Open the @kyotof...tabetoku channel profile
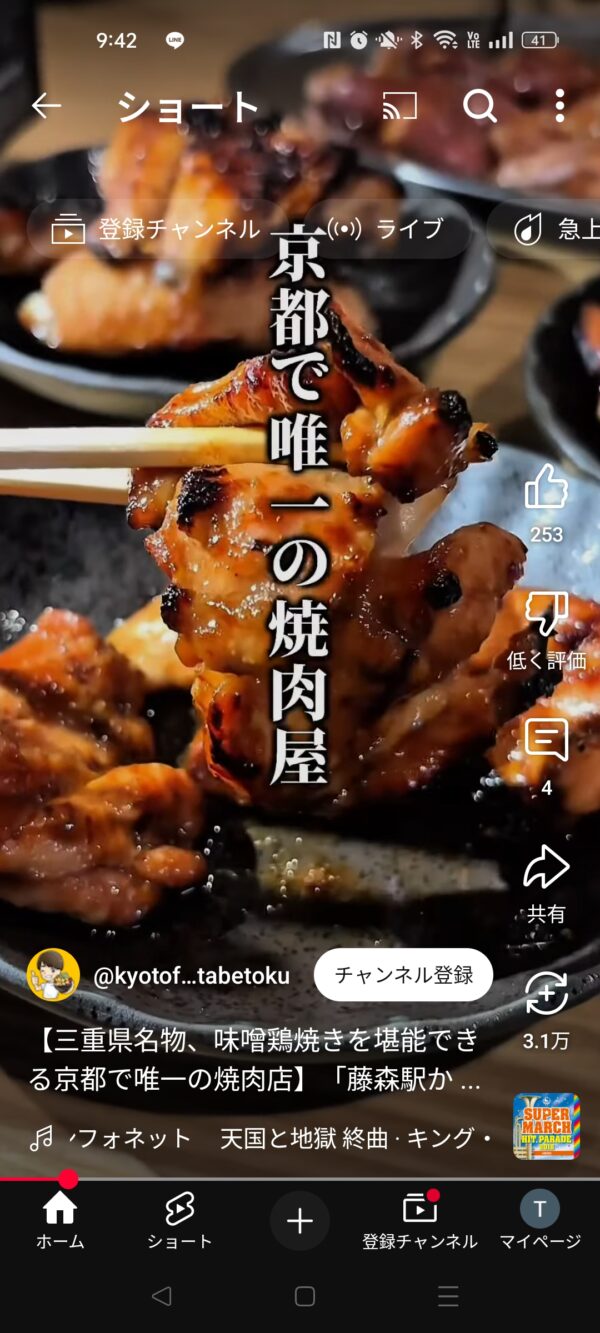The height and width of the screenshot is (1333, 600). (x=191, y=976)
